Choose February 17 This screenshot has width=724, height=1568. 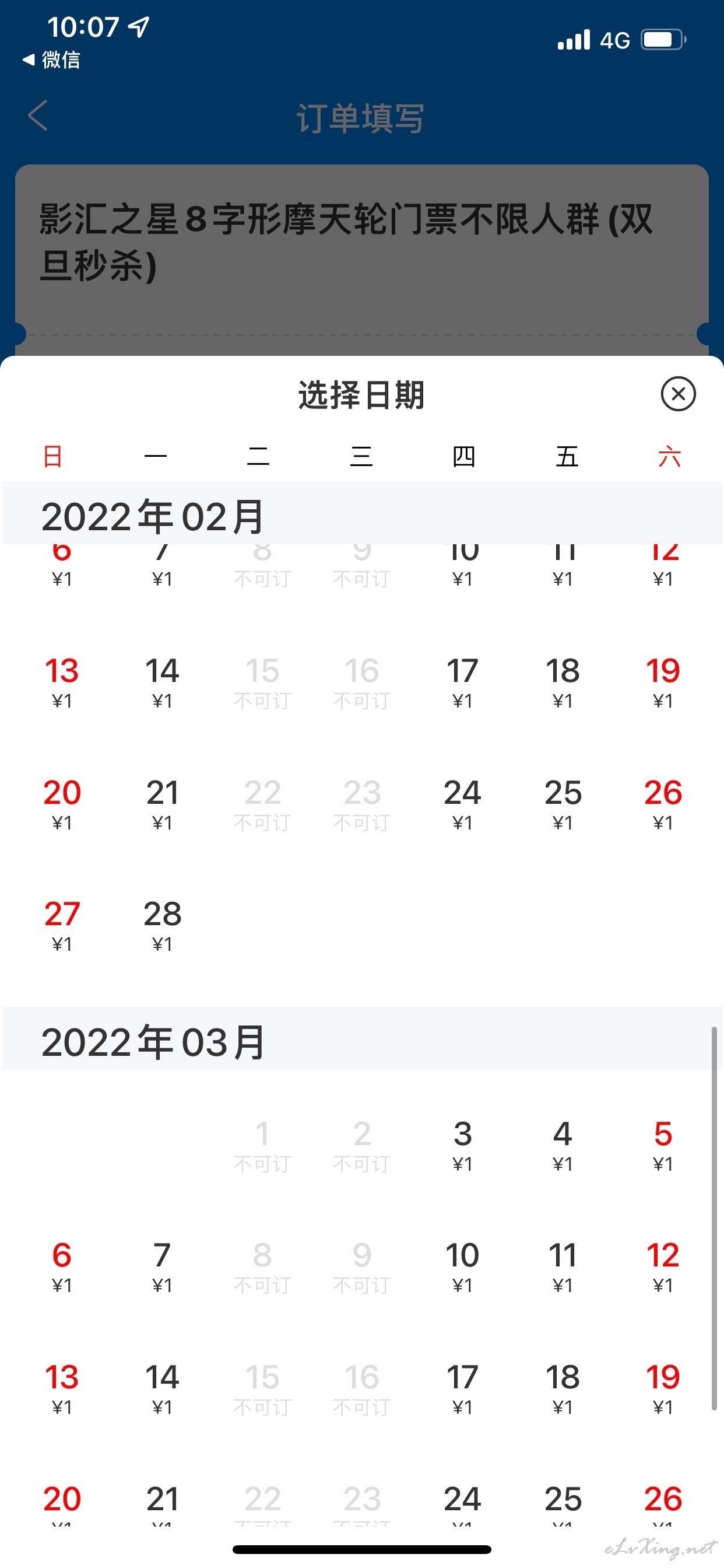[x=462, y=682]
